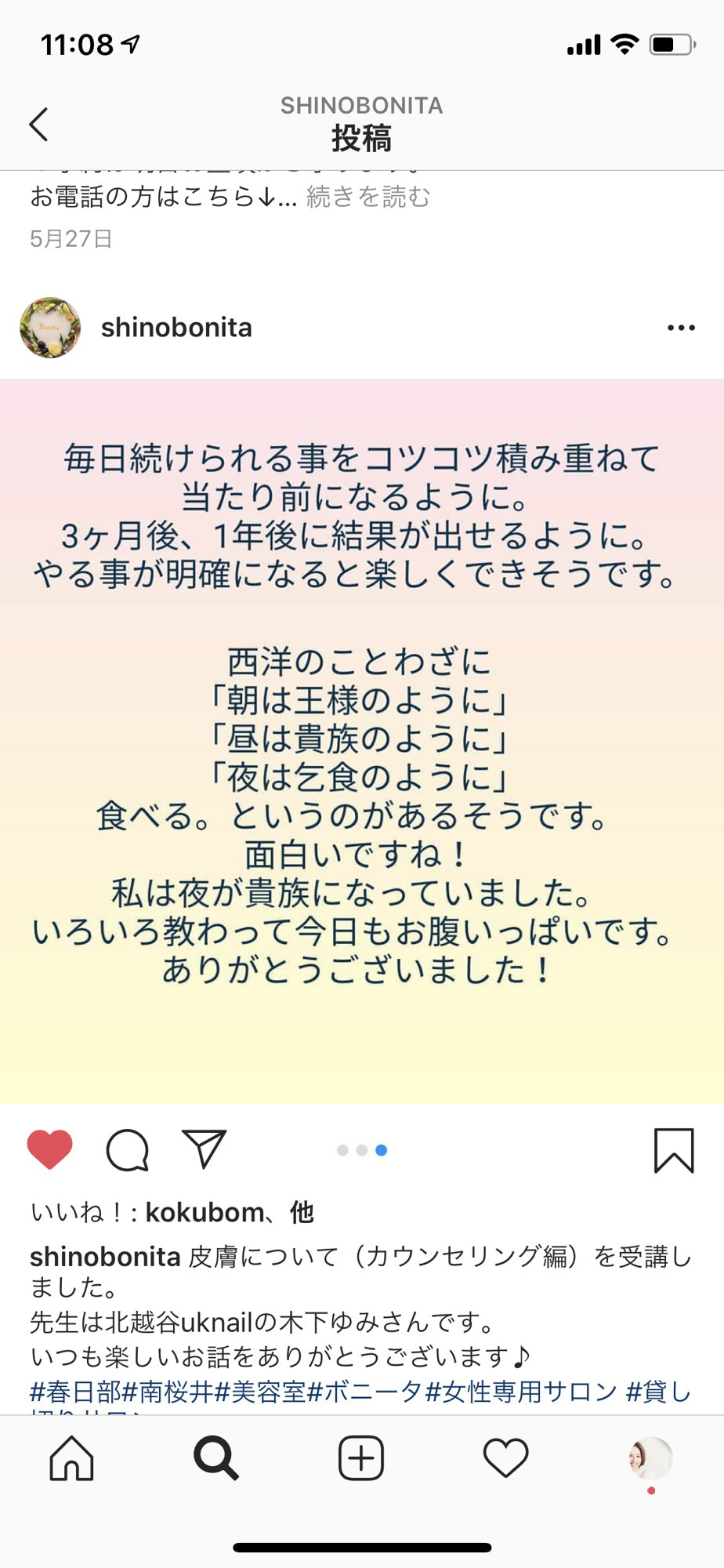
Task: Switch to the Home tab
Action: (x=71, y=1458)
